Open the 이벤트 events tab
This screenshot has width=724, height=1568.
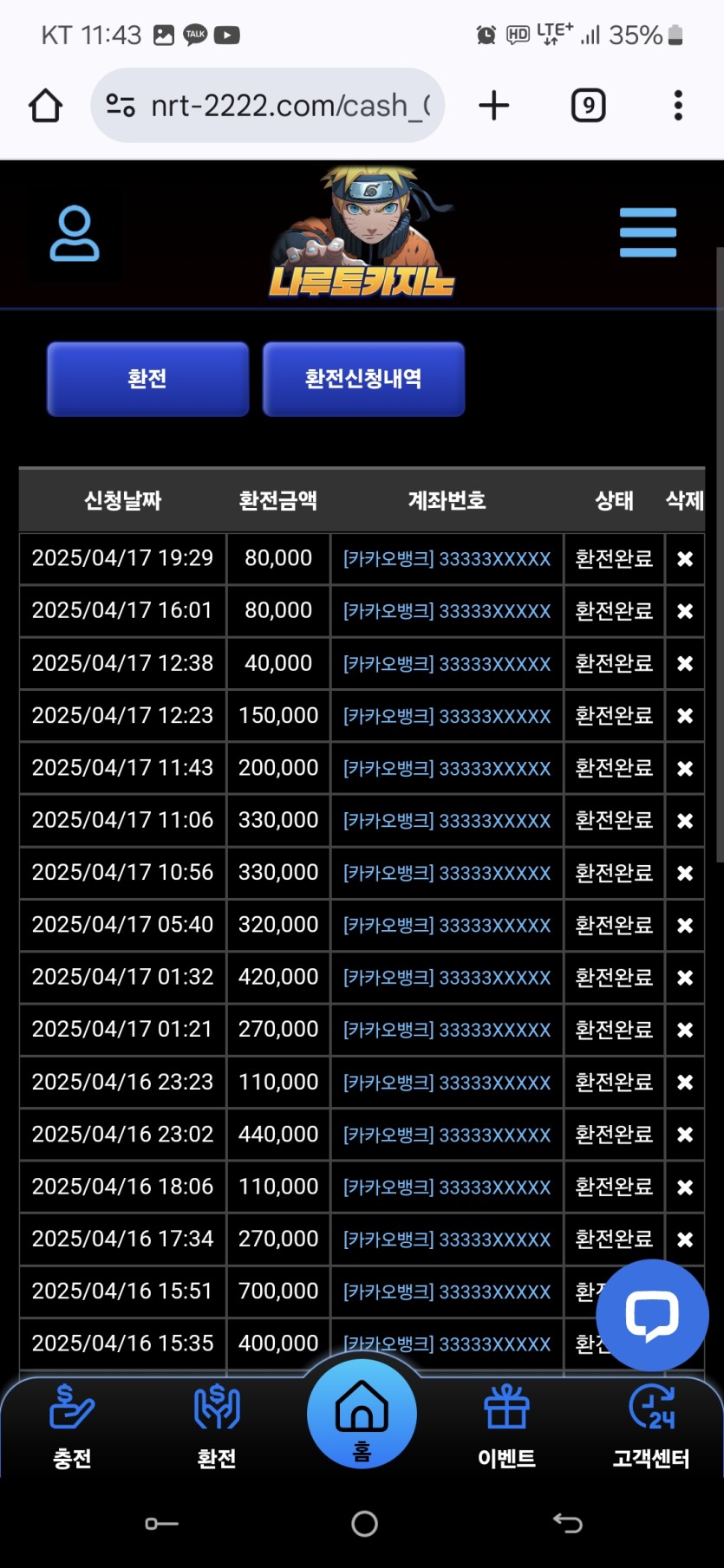point(506,1427)
